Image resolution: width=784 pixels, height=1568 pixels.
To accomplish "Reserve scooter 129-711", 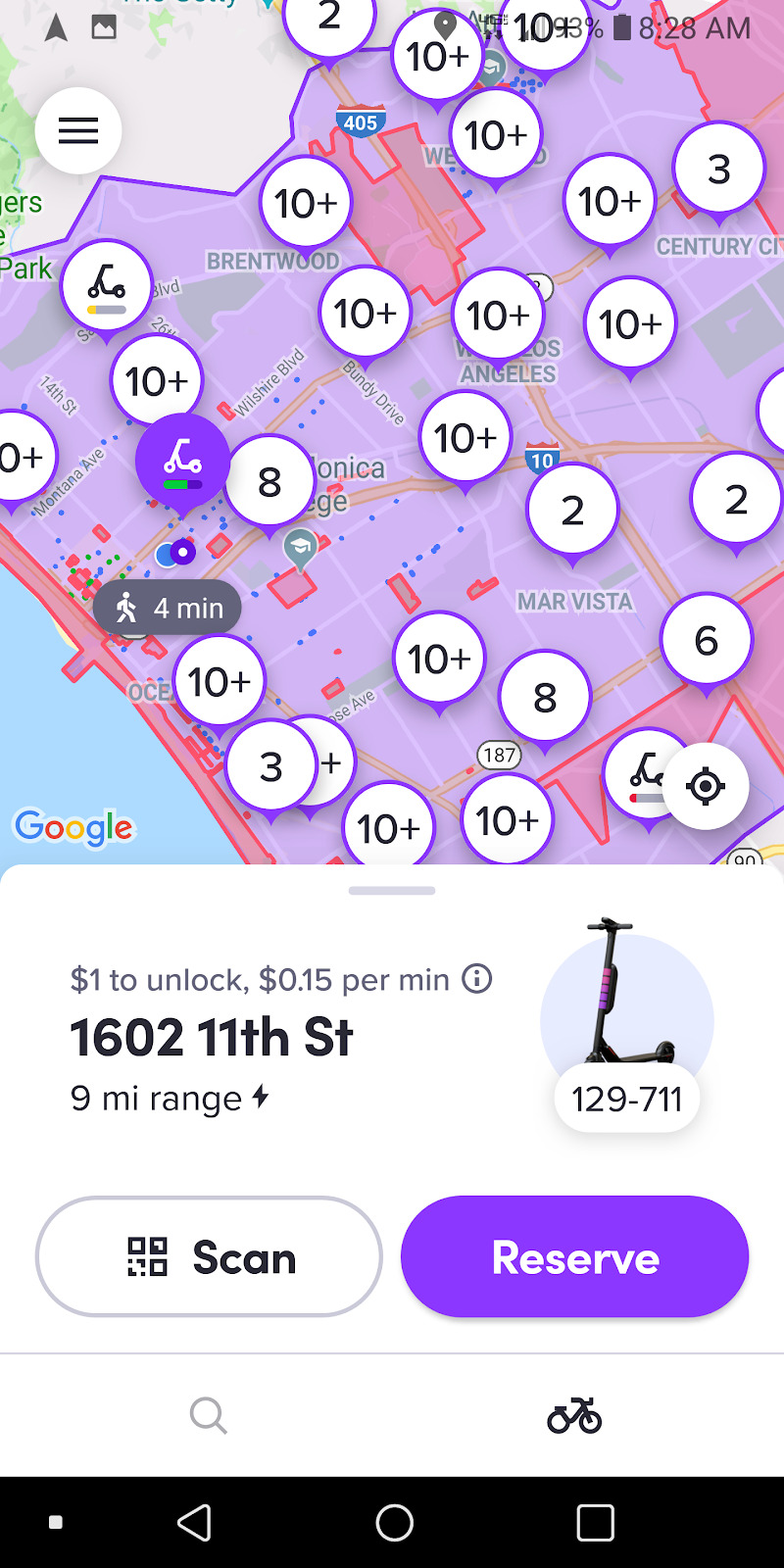I will 574,1256.
